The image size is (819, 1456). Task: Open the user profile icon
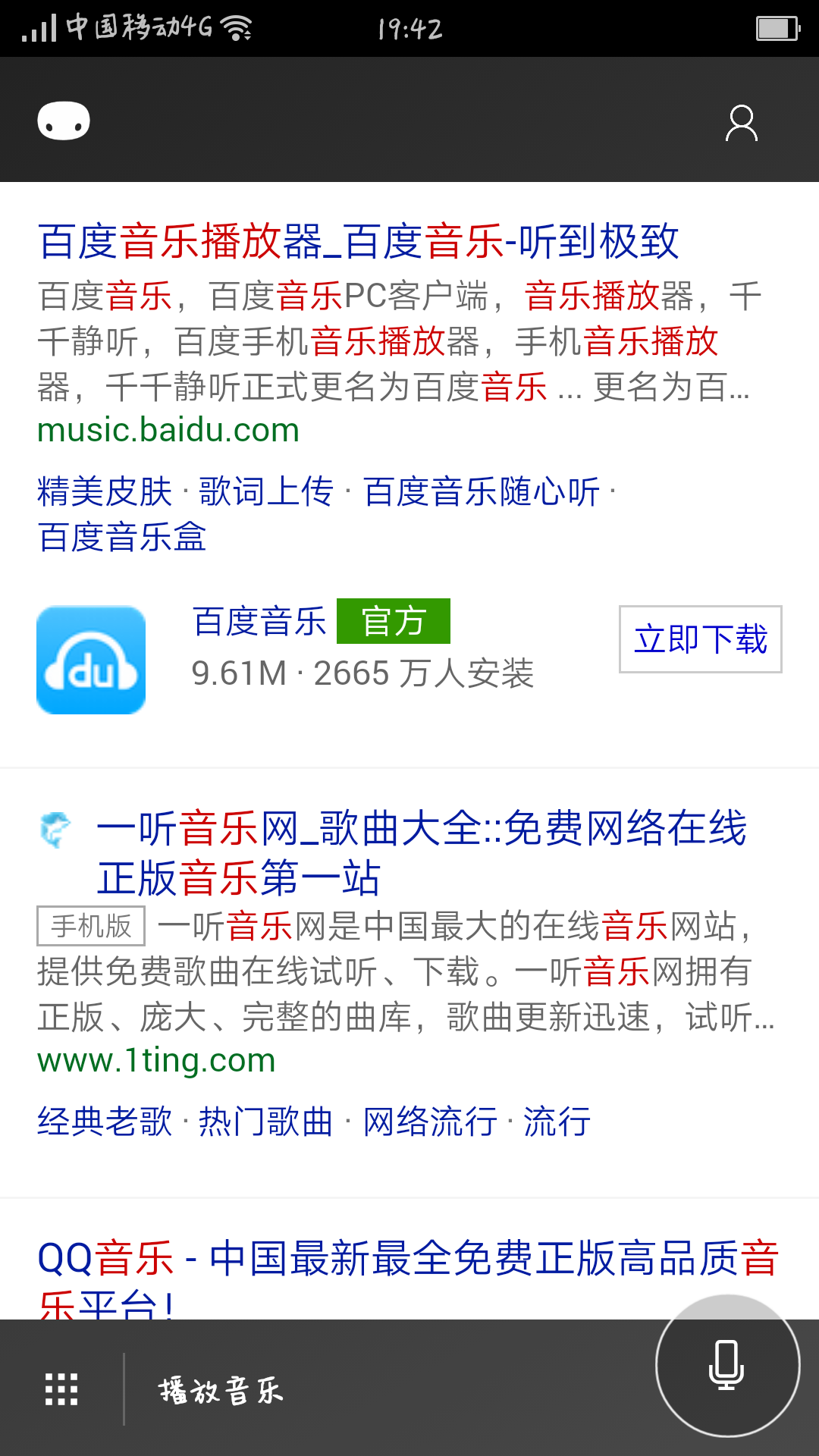[742, 123]
